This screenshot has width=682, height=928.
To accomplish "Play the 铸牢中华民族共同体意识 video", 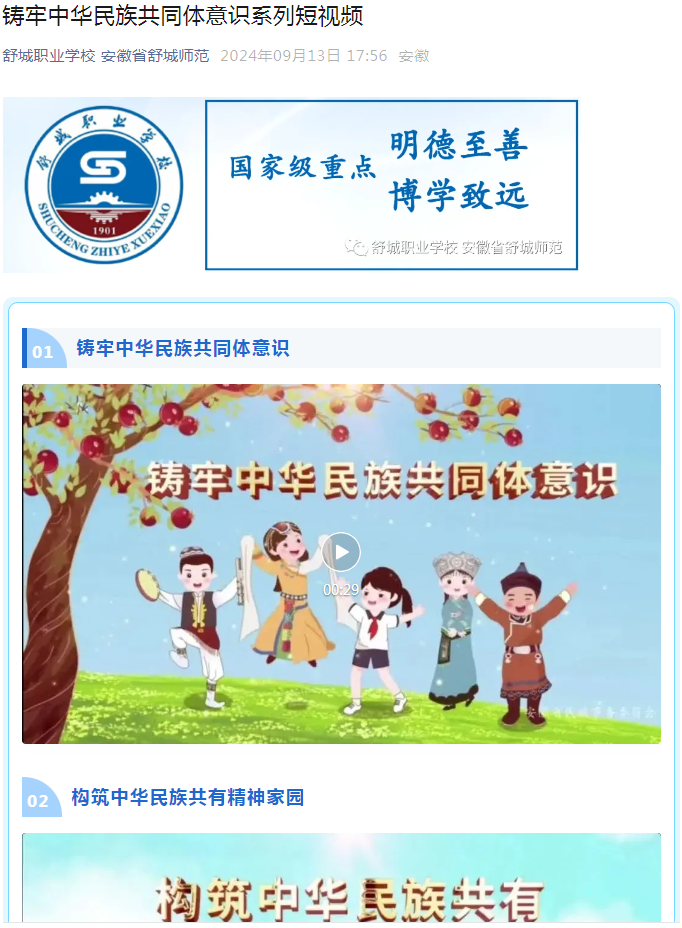I will click(x=341, y=552).
